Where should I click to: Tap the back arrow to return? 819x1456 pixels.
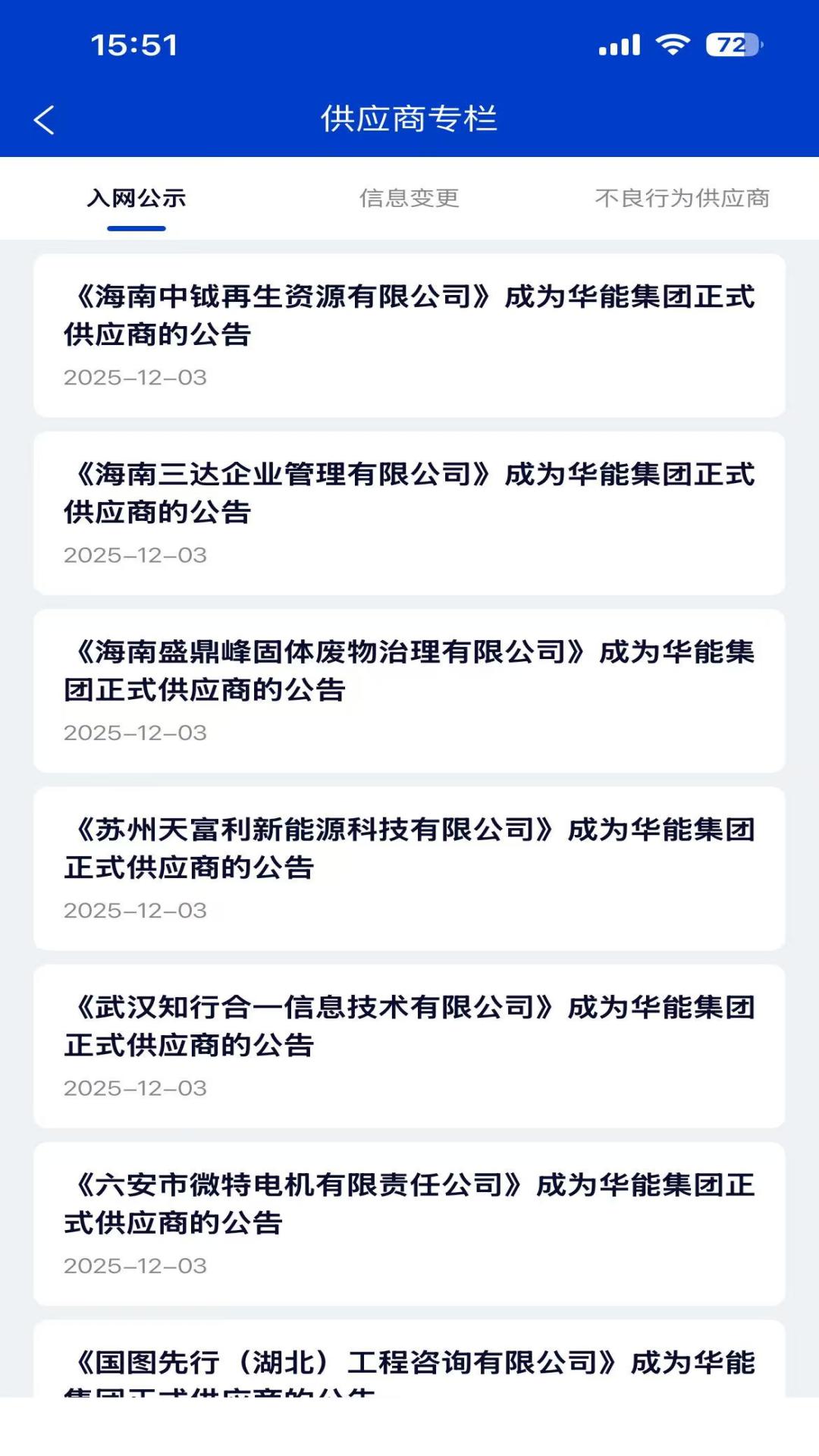tap(43, 118)
